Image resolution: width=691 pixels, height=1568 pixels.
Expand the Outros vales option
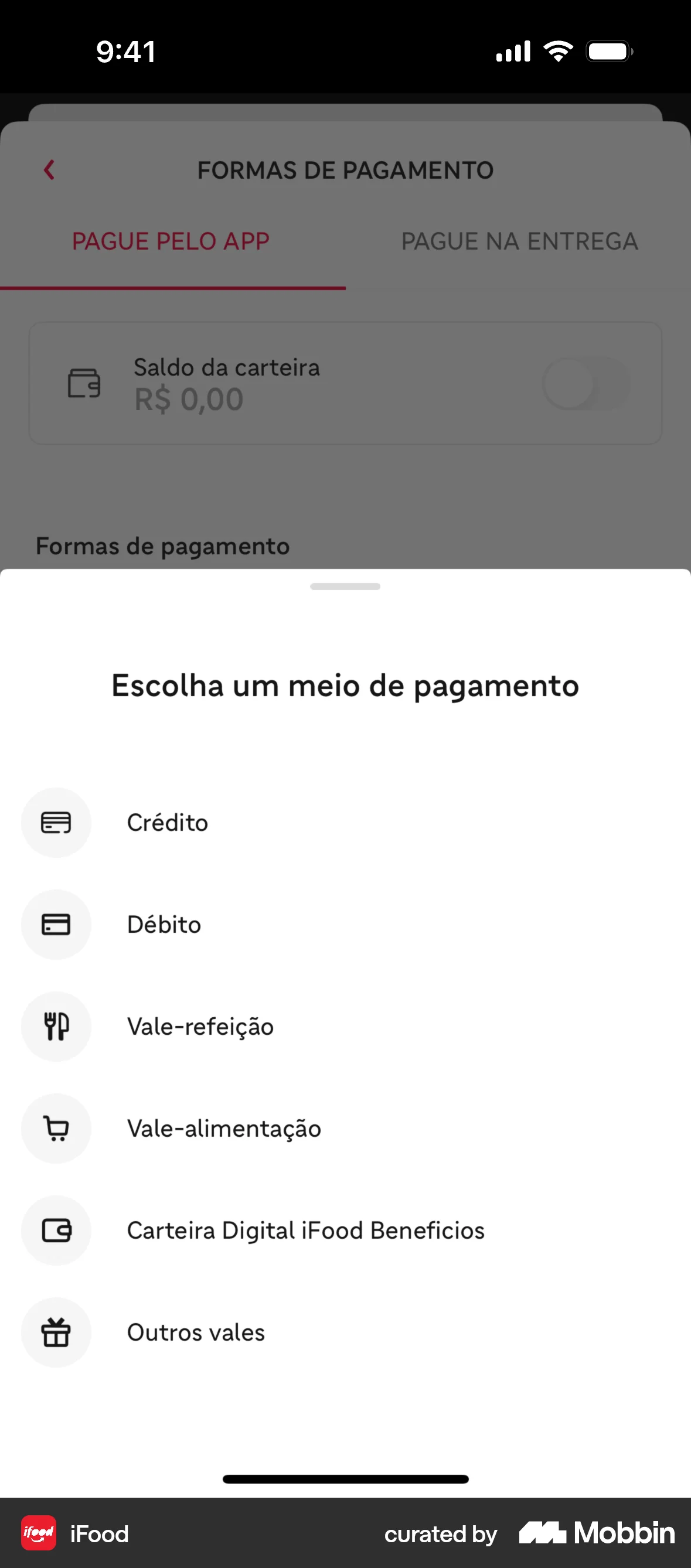tap(195, 1332)
